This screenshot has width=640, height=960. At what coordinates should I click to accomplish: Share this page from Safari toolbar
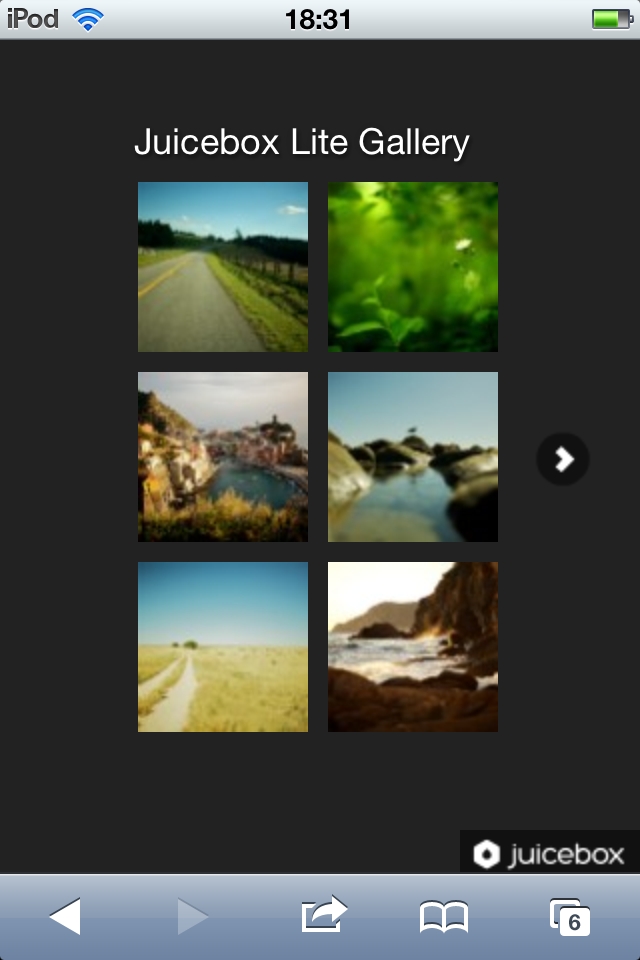click(x=323, y=915)
